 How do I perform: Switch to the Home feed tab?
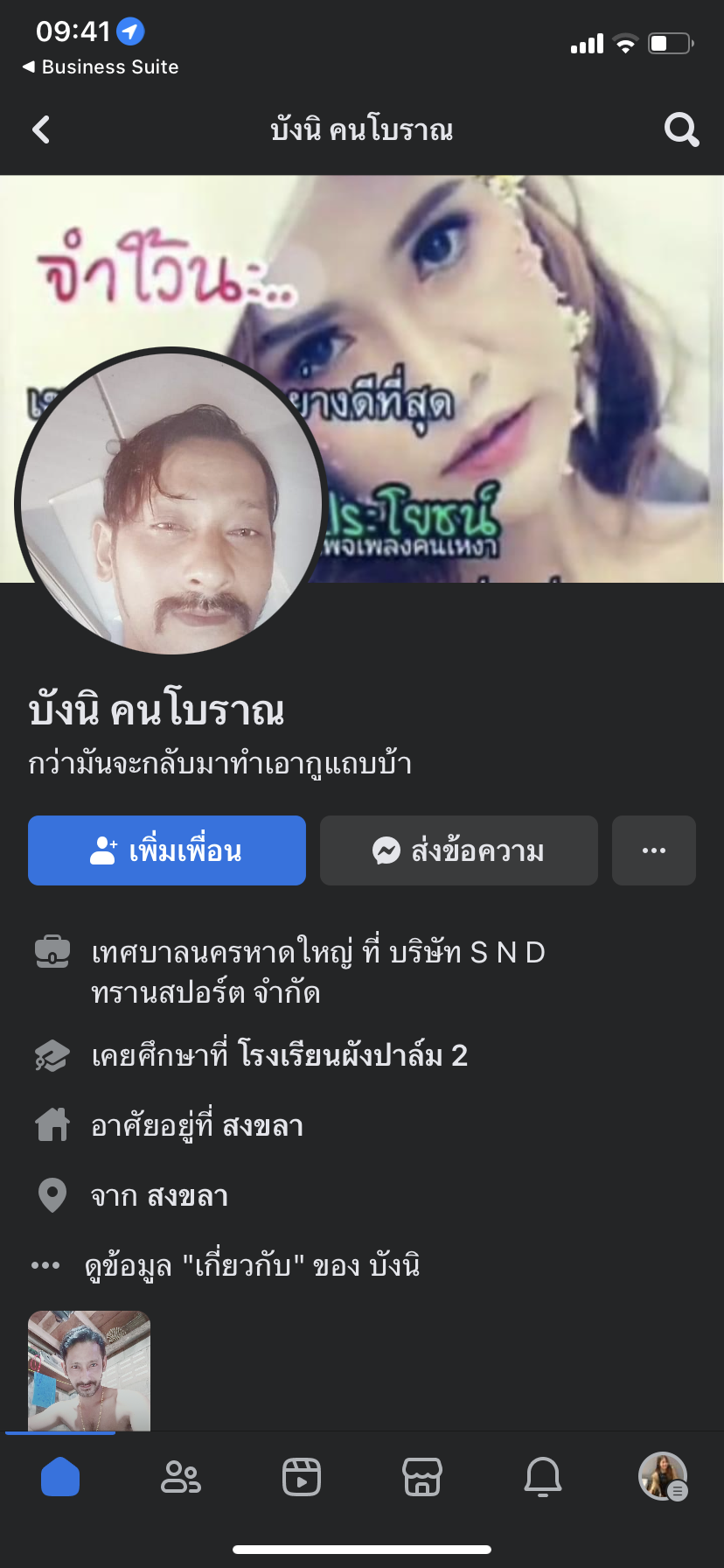click(60, 1477)
